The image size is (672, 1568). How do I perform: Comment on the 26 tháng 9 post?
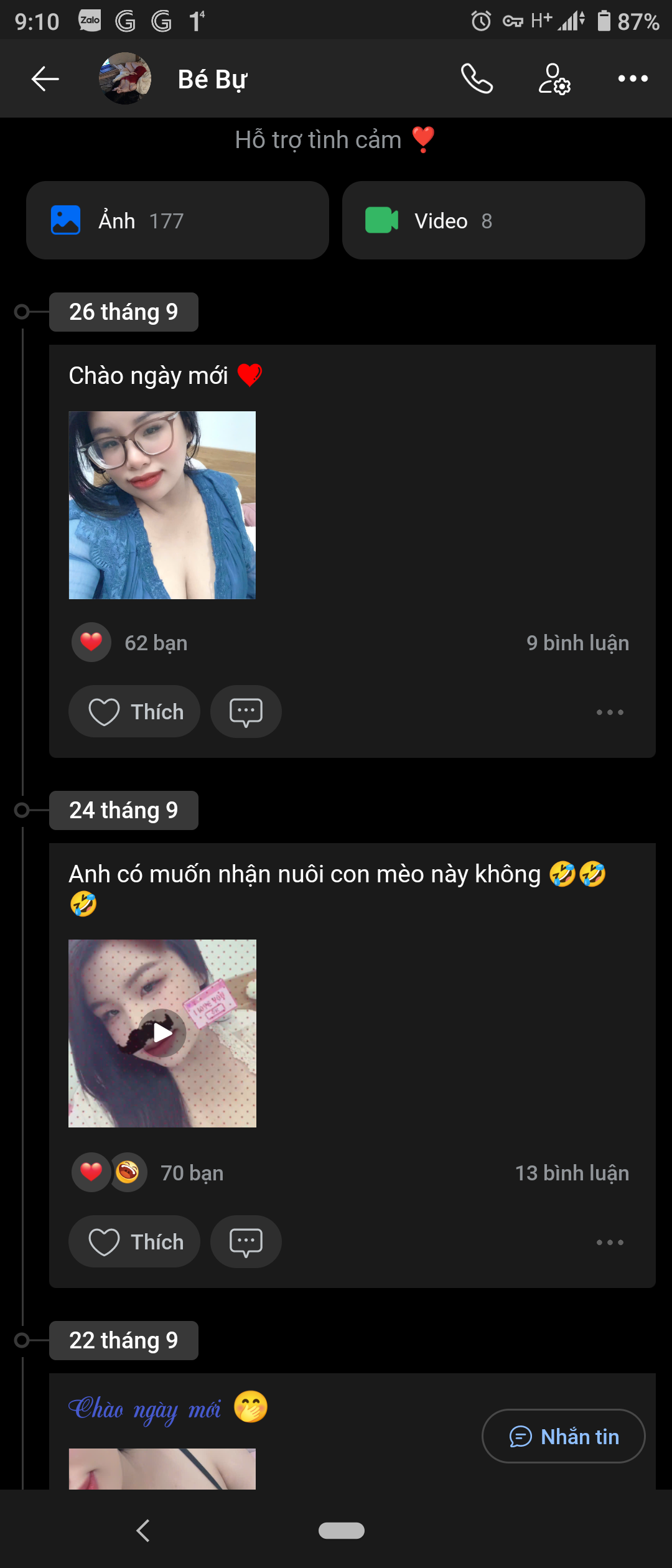(x=246, y=712)
